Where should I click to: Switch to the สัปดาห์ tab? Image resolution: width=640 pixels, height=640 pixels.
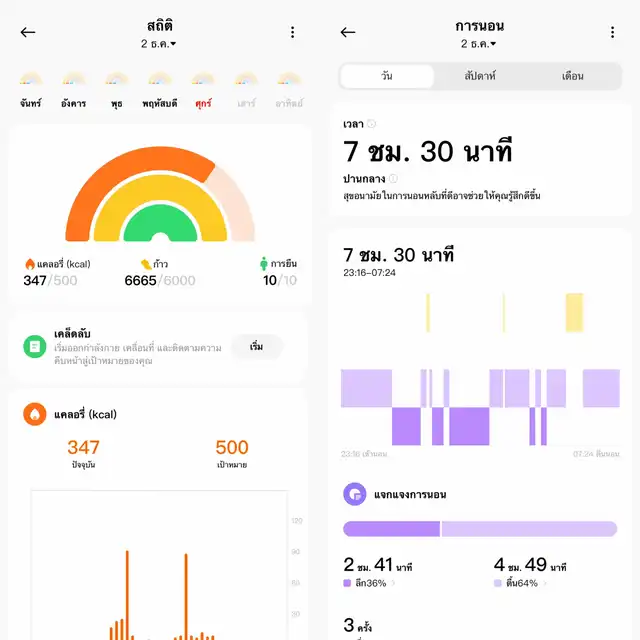pos(480,76)
